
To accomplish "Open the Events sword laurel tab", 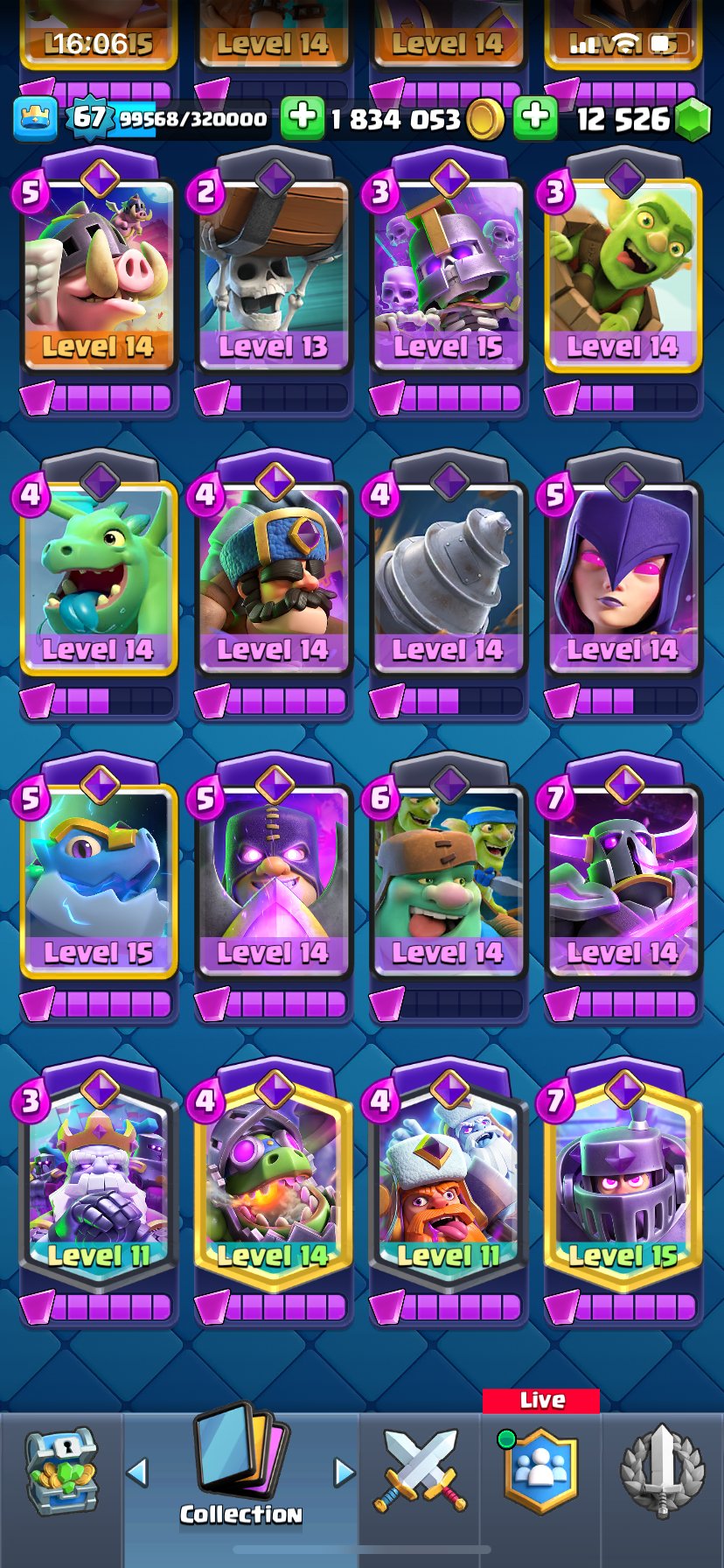I will coord(662,1472).
